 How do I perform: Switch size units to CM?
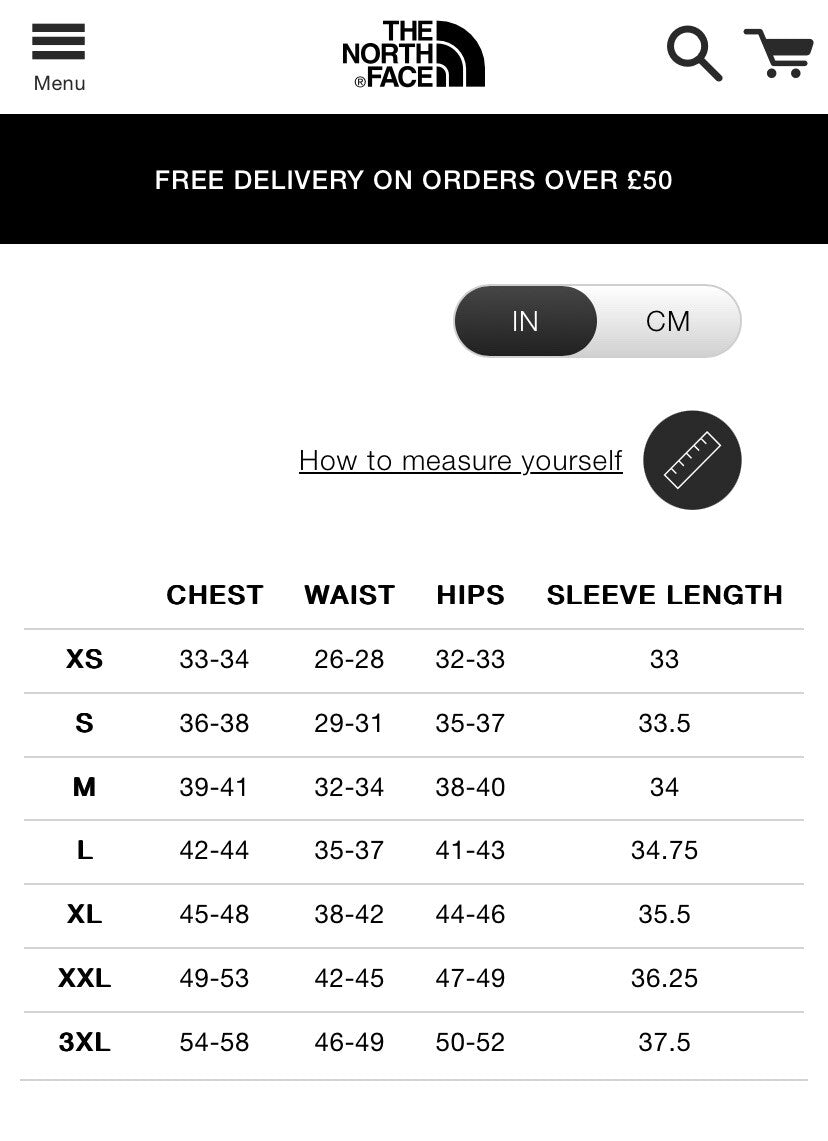(668, 321)
